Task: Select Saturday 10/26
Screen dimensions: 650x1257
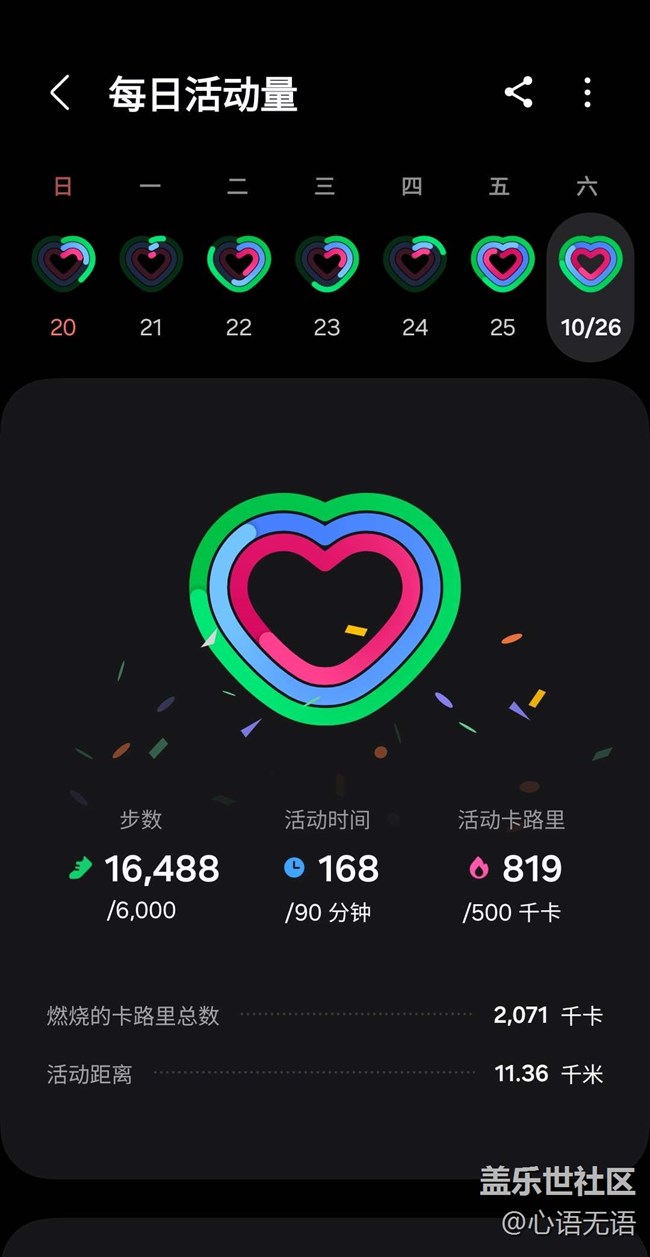Action: [590, 287]
